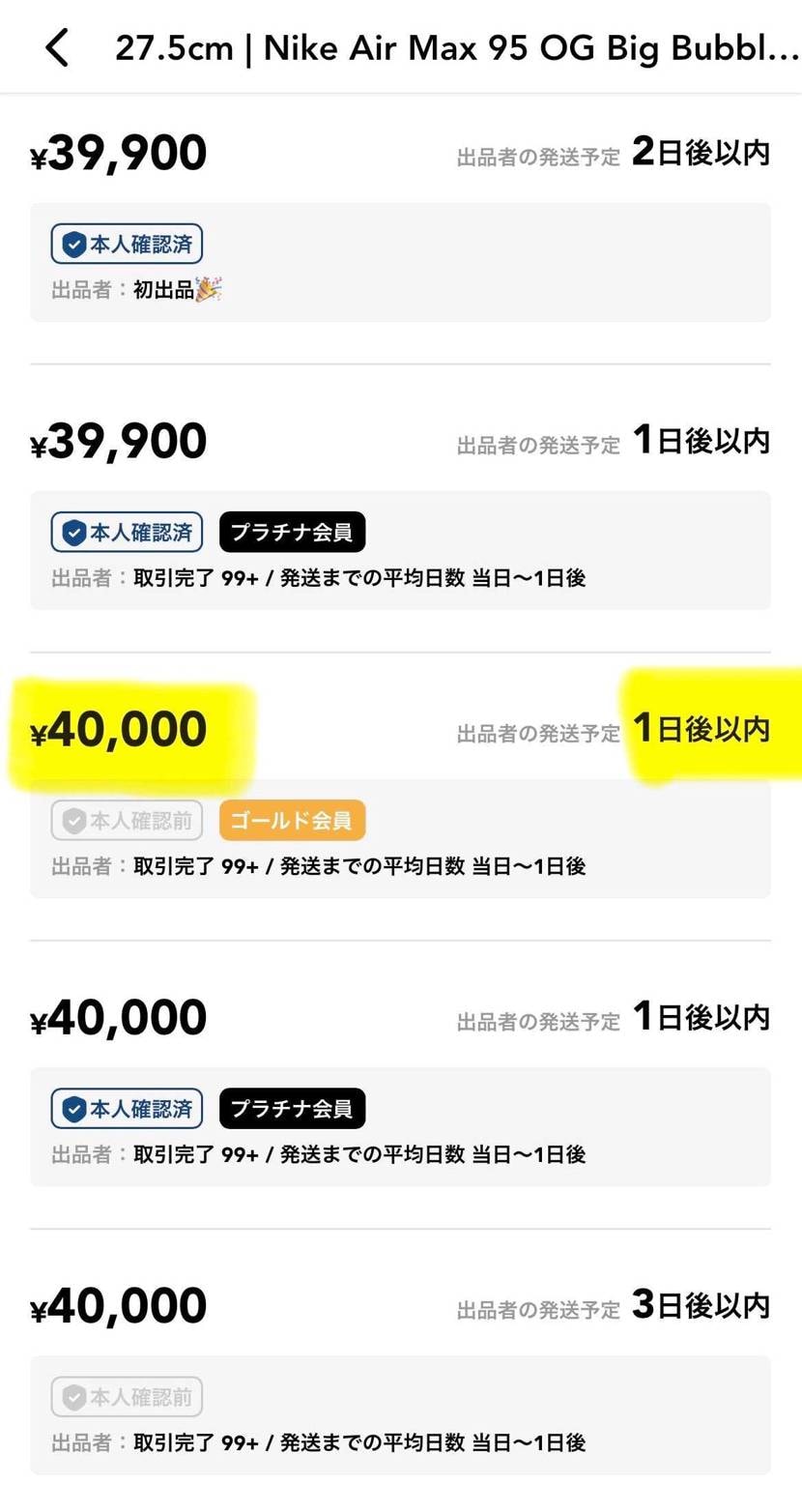Select the second プラチナ会員 badge
The height and width of the screenshot is (1512, 802).
point(293,1108)
